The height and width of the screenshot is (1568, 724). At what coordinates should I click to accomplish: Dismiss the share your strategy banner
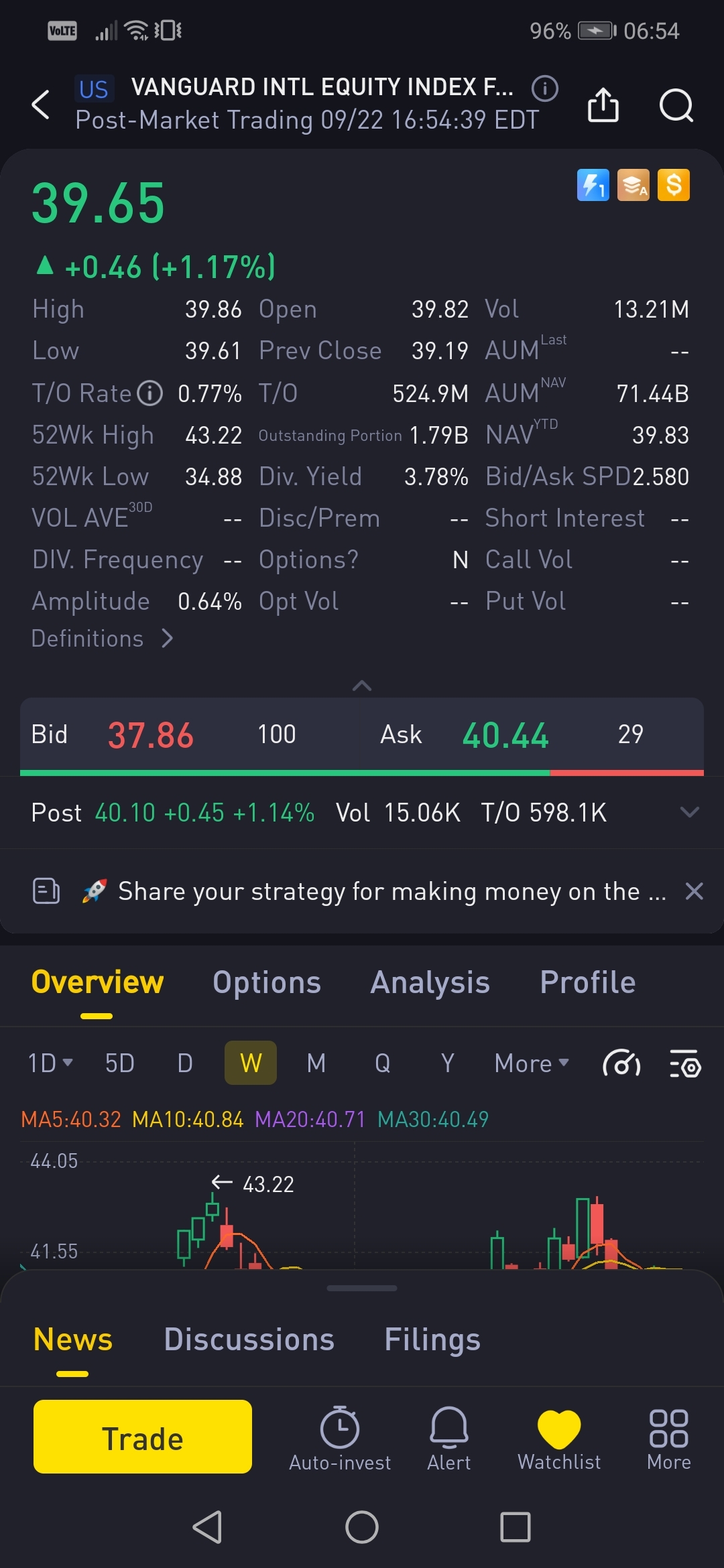click(x=694, y=891)
